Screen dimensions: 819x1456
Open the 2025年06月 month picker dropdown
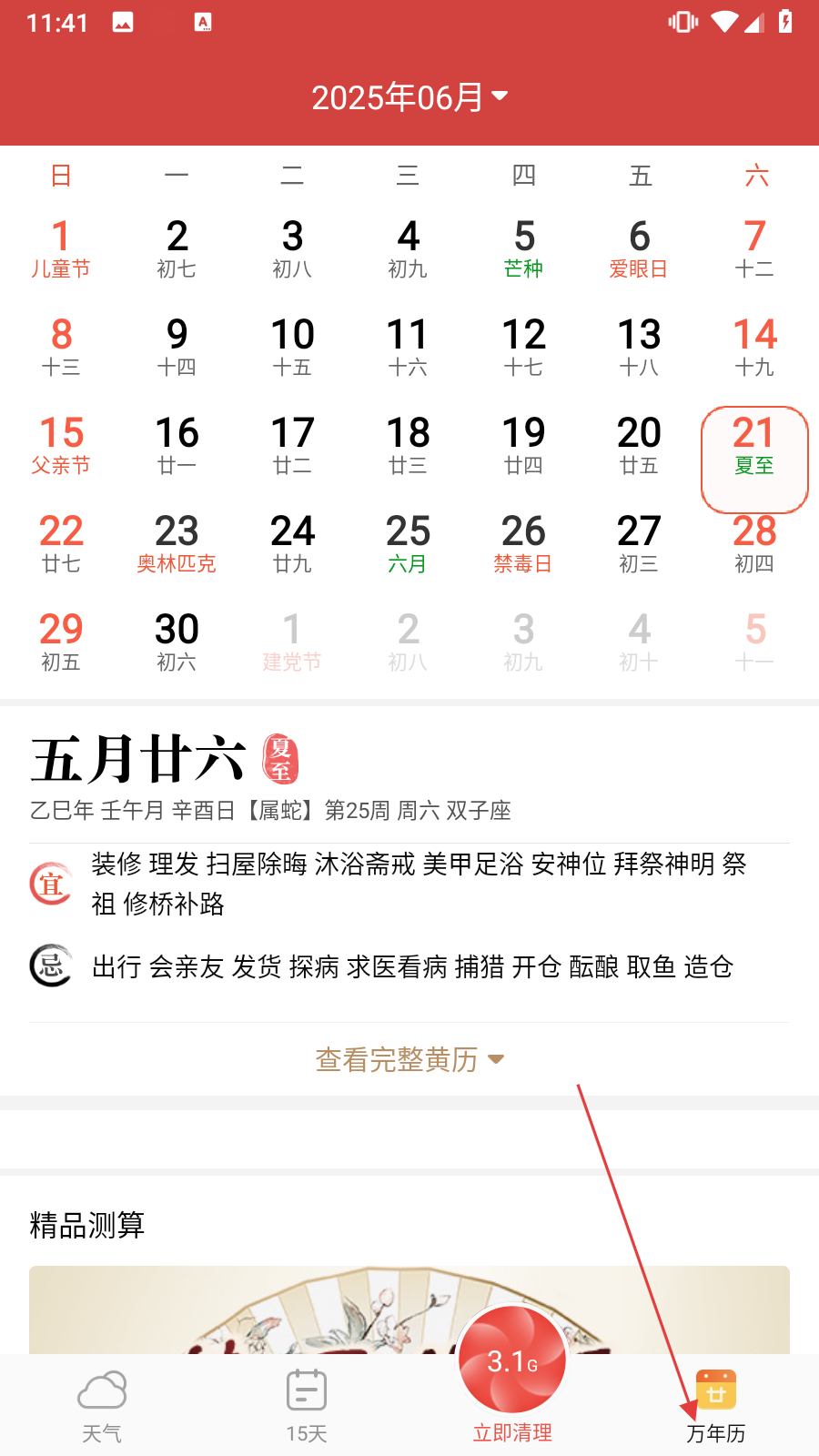point(409,97)
